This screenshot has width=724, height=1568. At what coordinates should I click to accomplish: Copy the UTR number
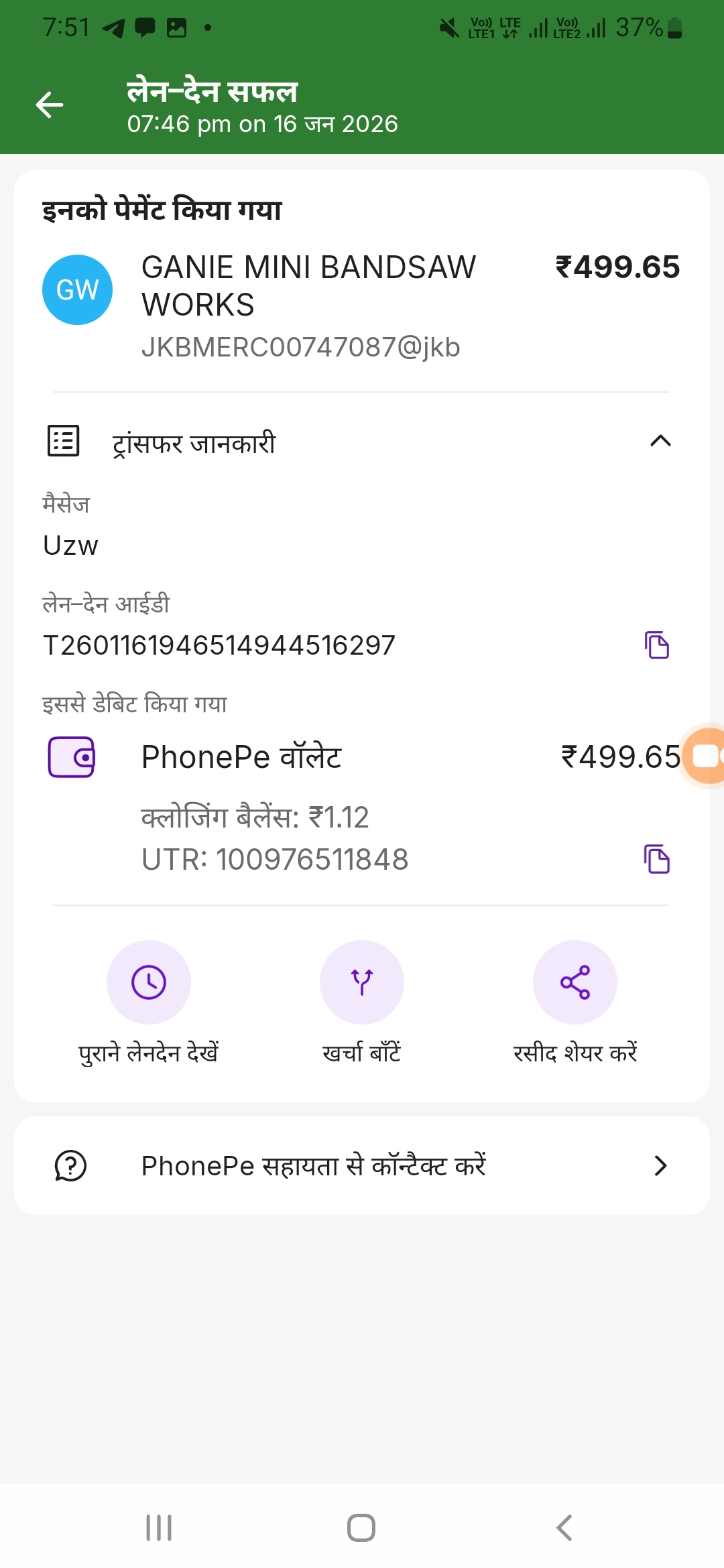(x=657, y=859)
